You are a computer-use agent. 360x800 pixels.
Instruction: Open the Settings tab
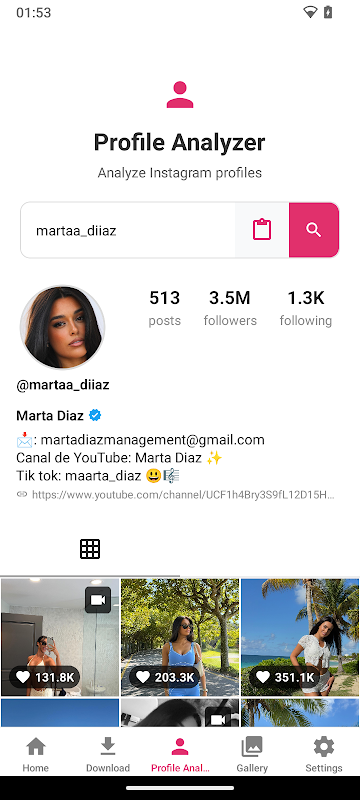(x=324, y=754)
